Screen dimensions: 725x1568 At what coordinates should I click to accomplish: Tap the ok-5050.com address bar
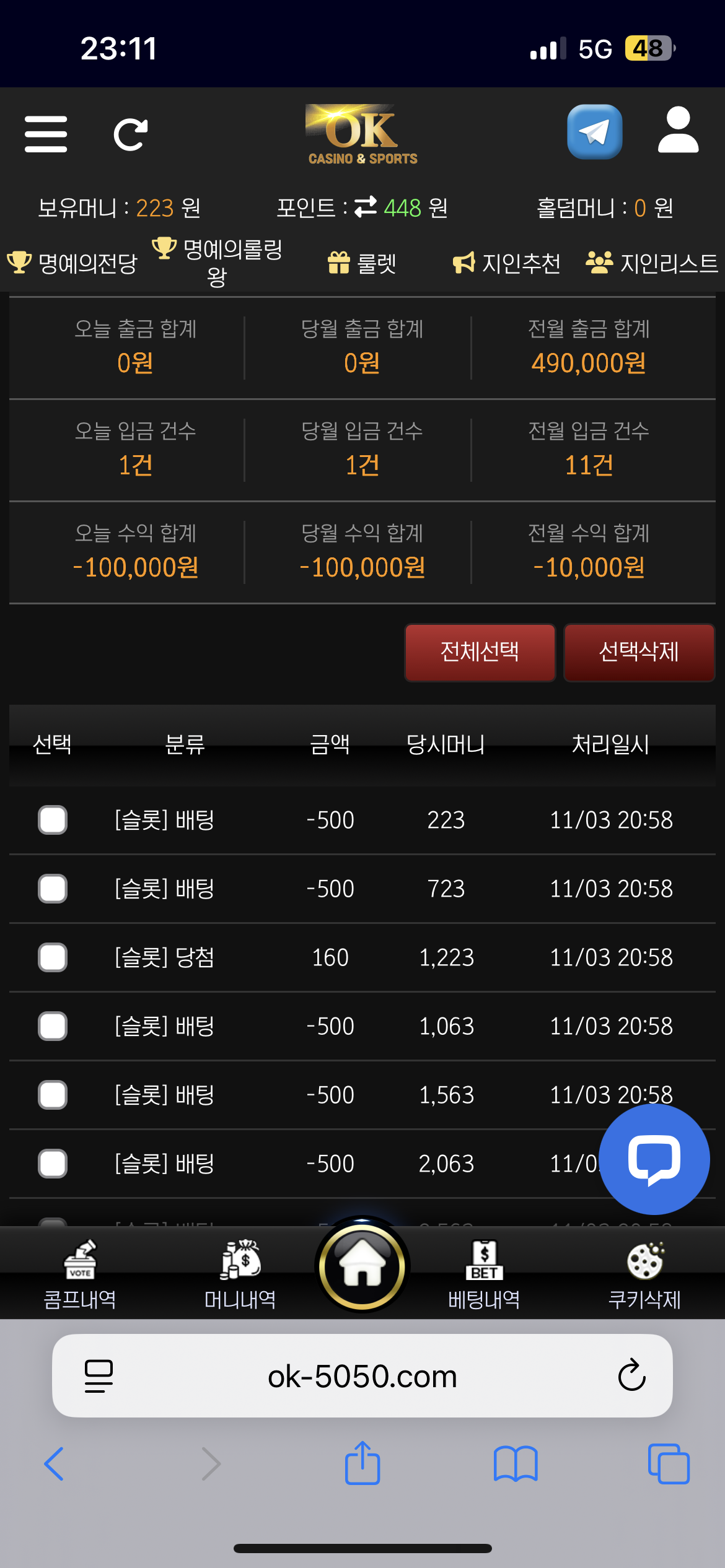tap(362, 1377)
